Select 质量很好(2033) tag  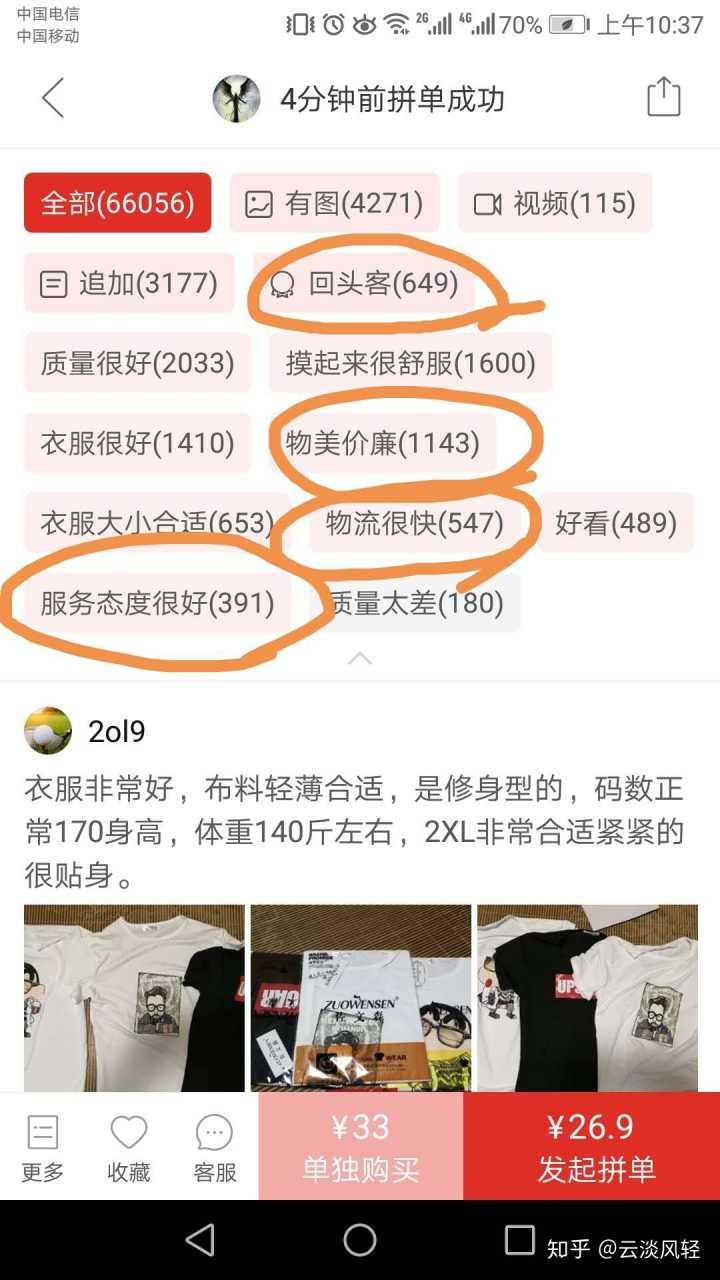coord(137,363)
